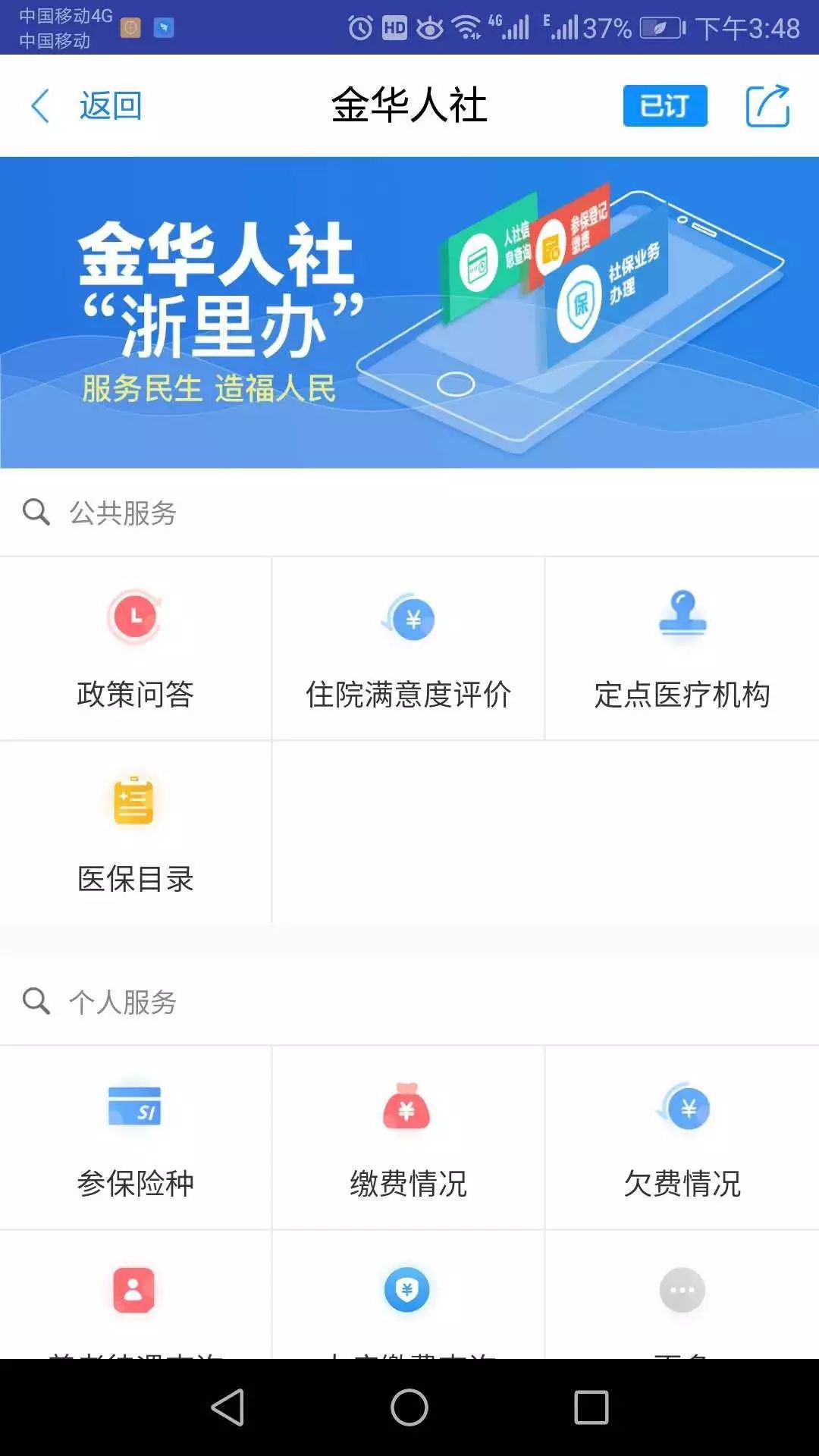
Task: Tap the 已订 subscribed button
Action: 664,105
